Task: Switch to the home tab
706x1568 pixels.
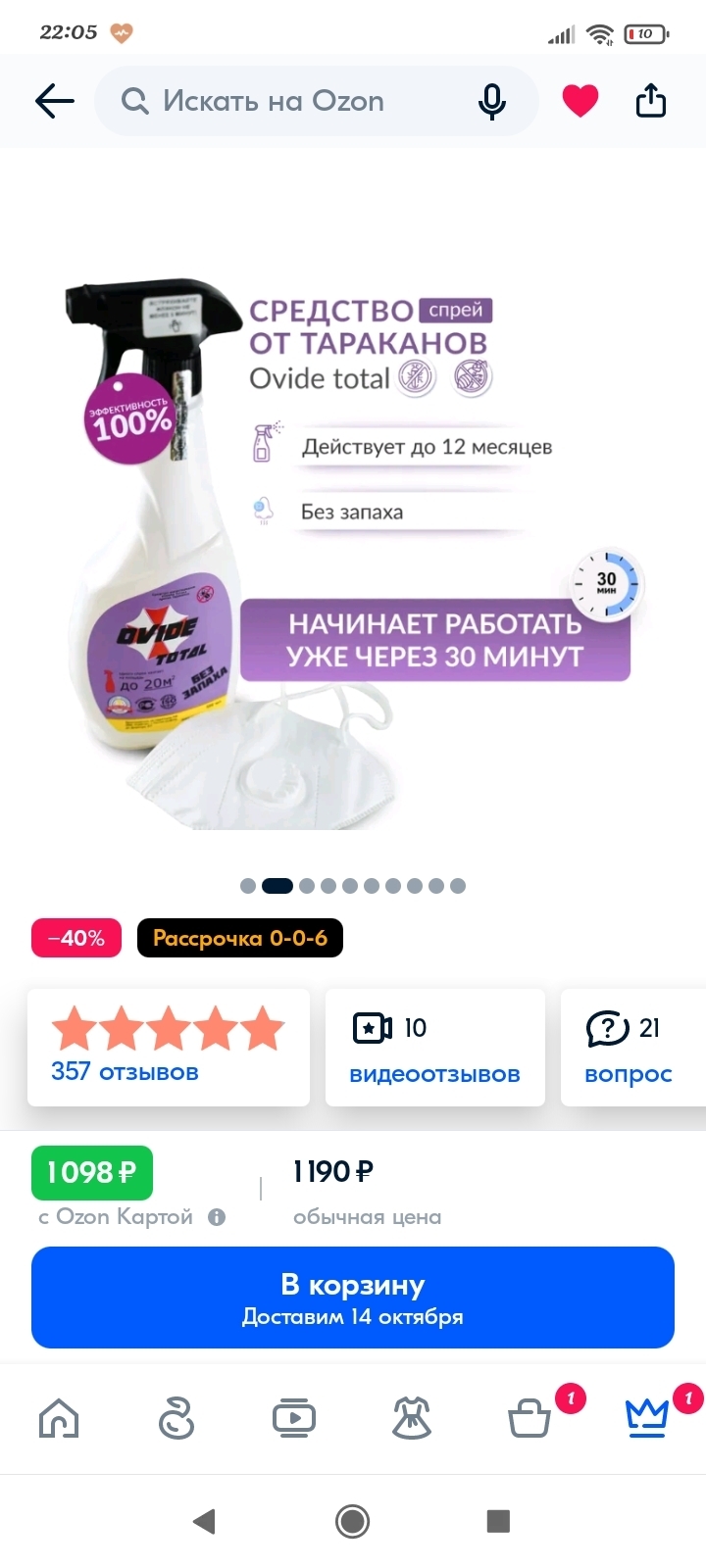Action: (x=59, y=1418)
